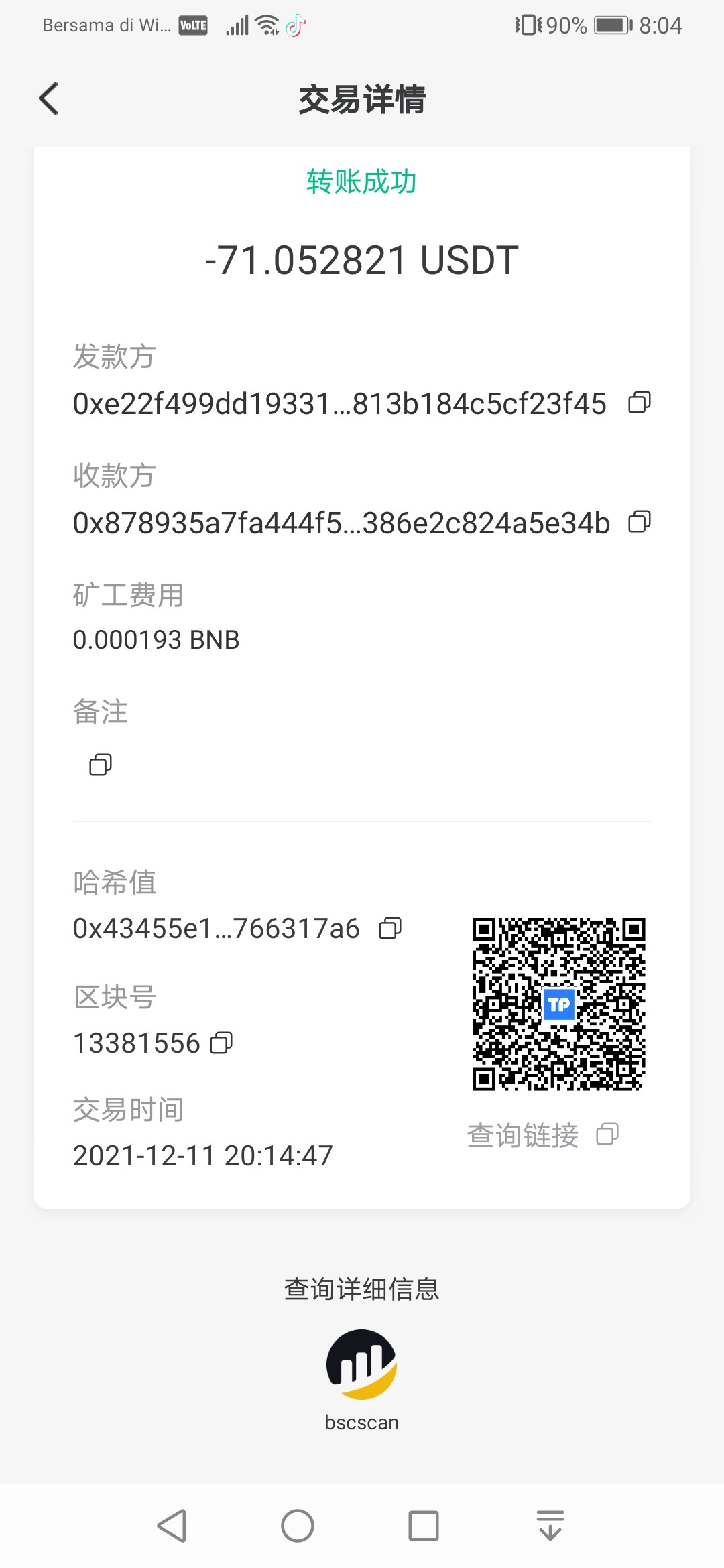Open bscscan for detailed information
724x1568 pixels.
tap(361, 1365)
